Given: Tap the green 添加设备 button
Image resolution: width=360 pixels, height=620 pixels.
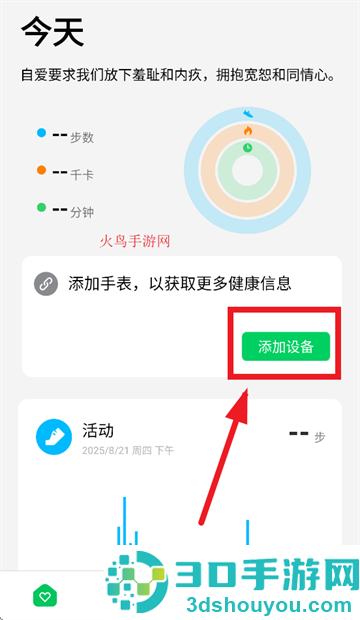Looking at the screenshot, I should pos(286,346).
